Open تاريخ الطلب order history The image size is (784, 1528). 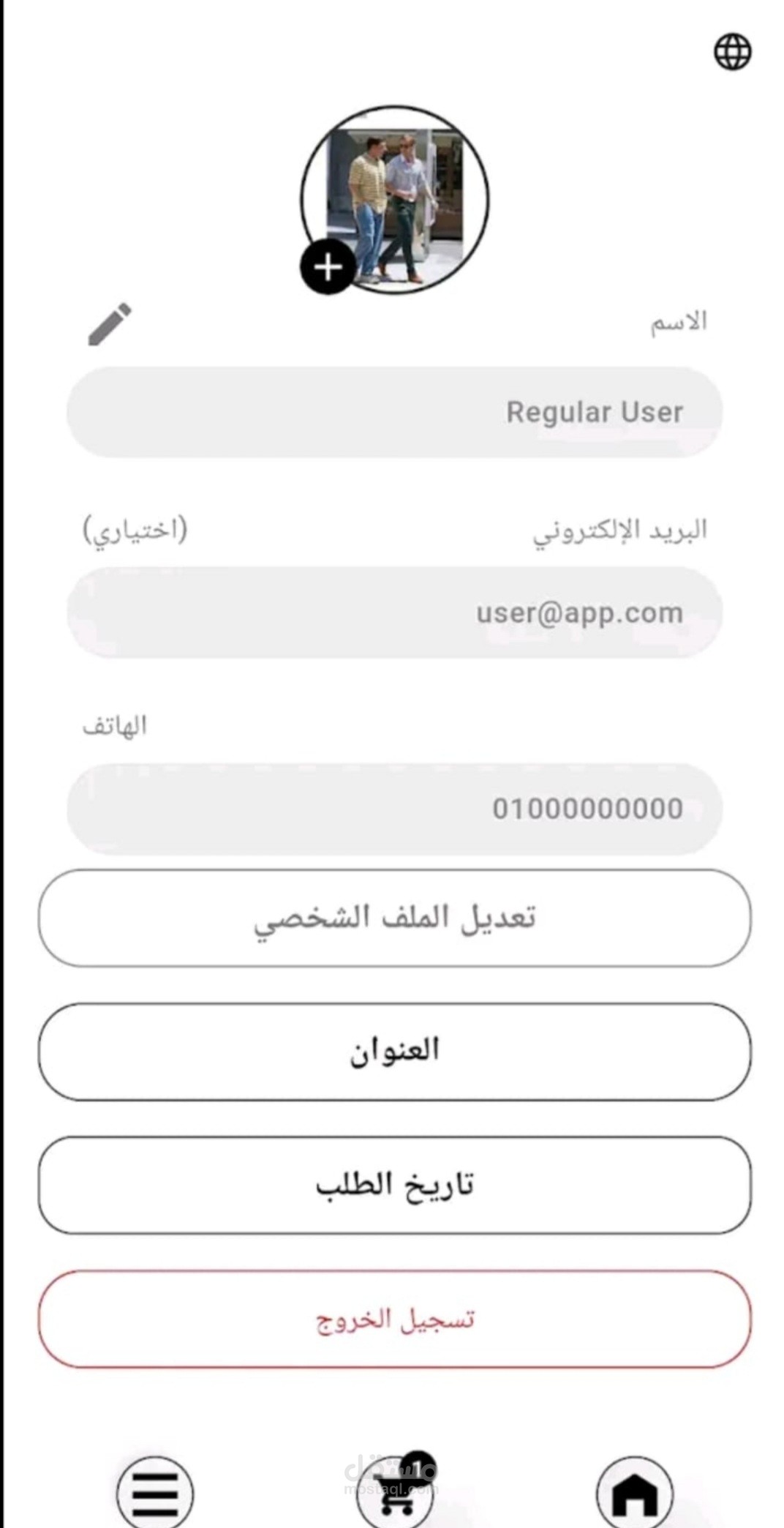395,1185
